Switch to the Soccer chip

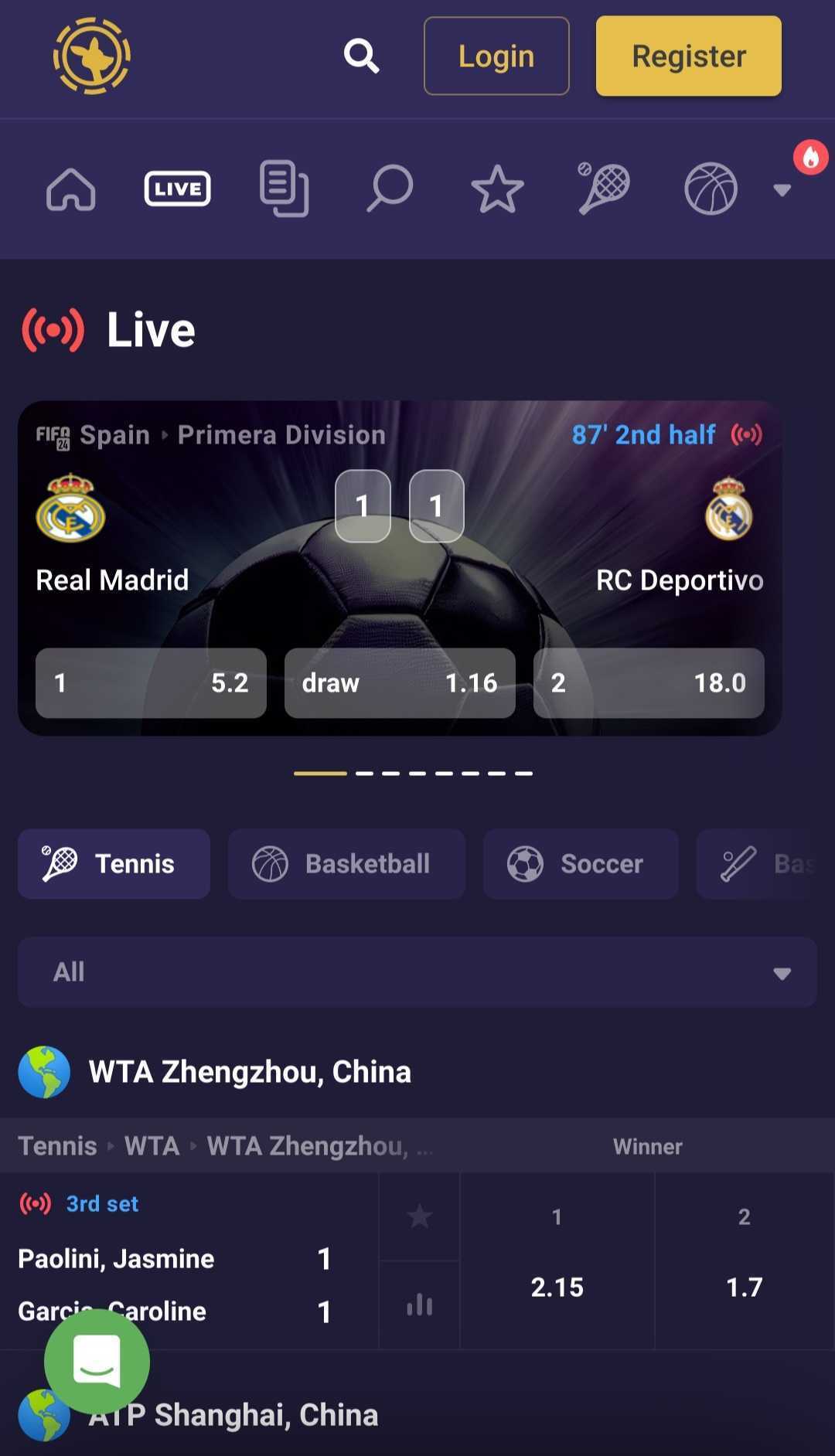581,864
